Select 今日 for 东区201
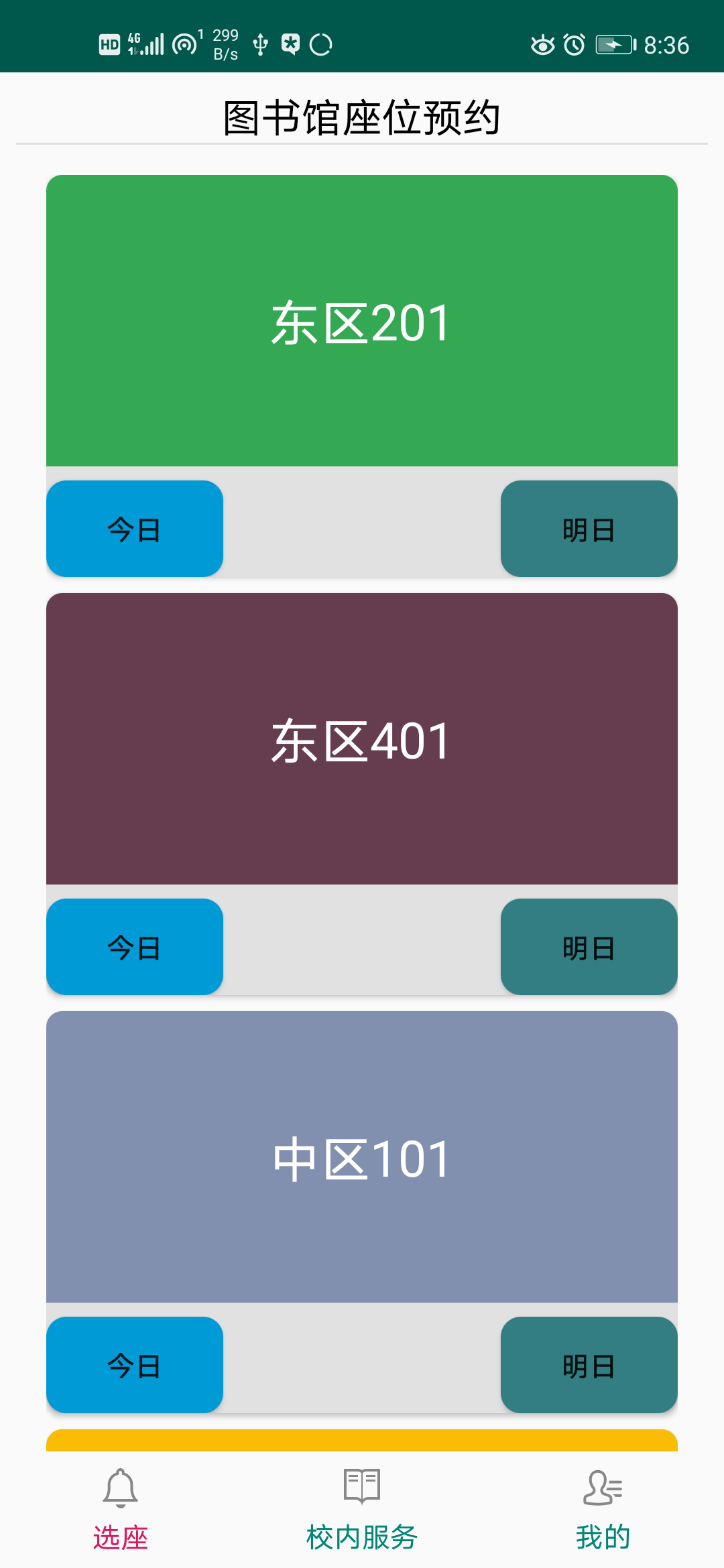The height and width of the screenshot is (1568, 724). point(133,528)
